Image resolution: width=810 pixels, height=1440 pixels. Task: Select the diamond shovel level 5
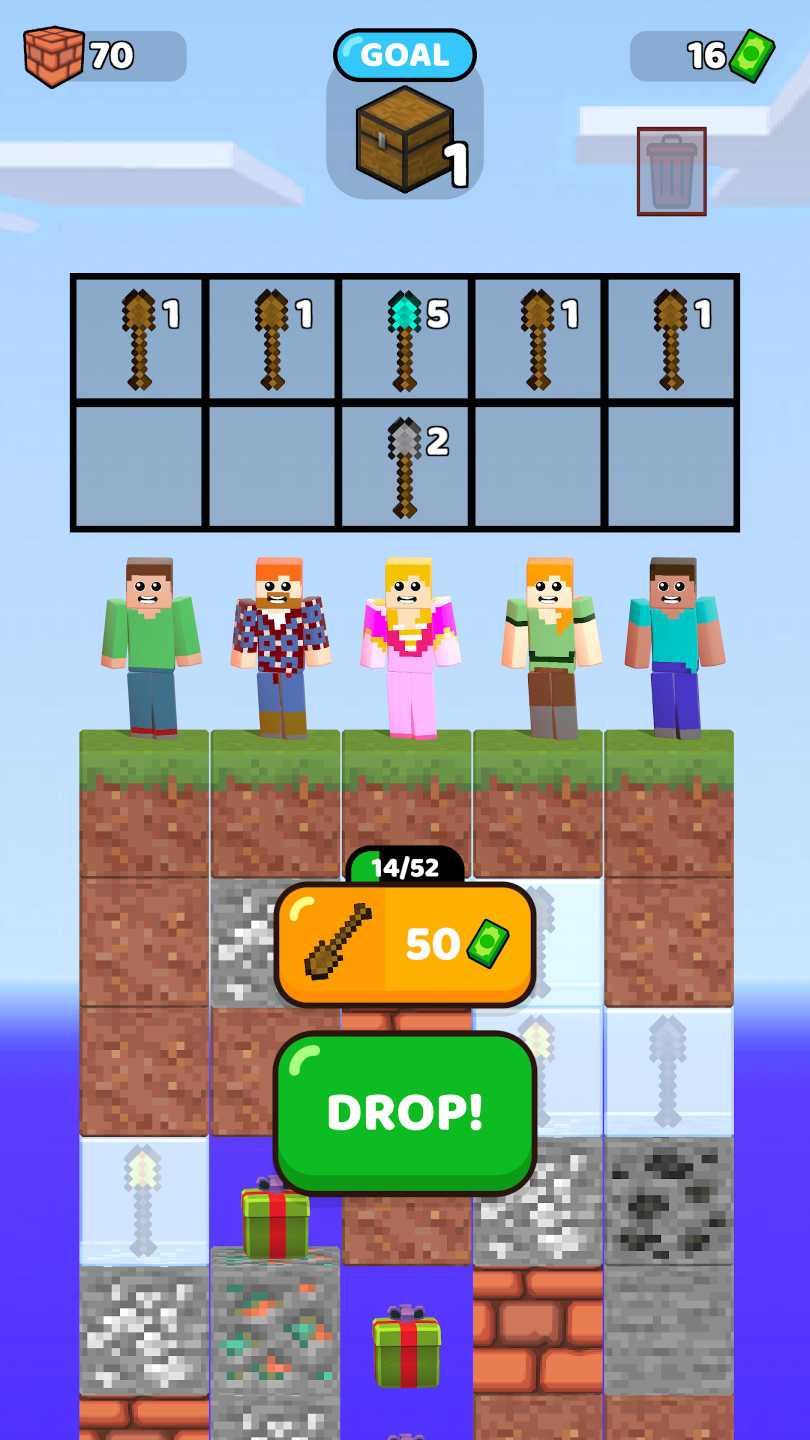pyautogui.click(x=405, y=340)
